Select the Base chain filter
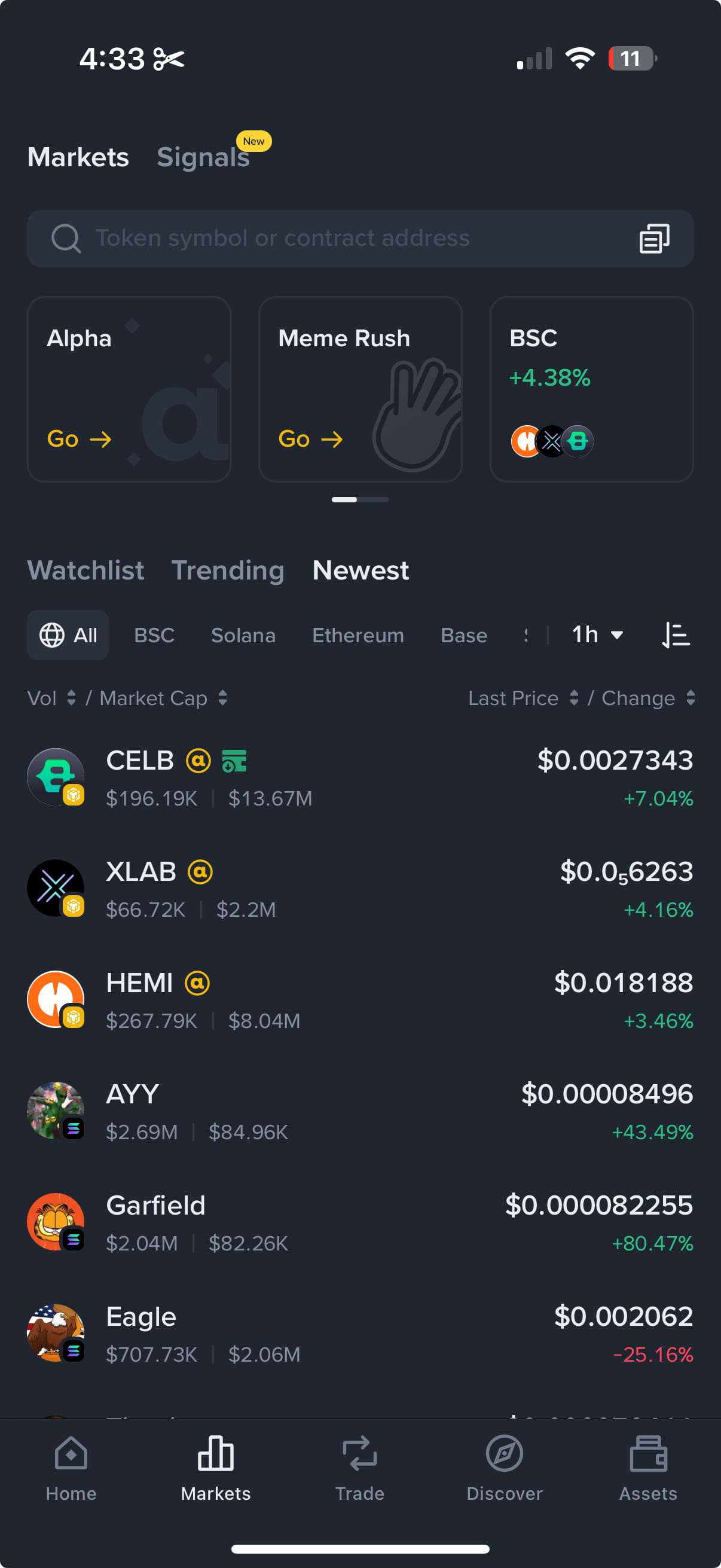Screen dimensions: 721x1568 click(464, 636)
